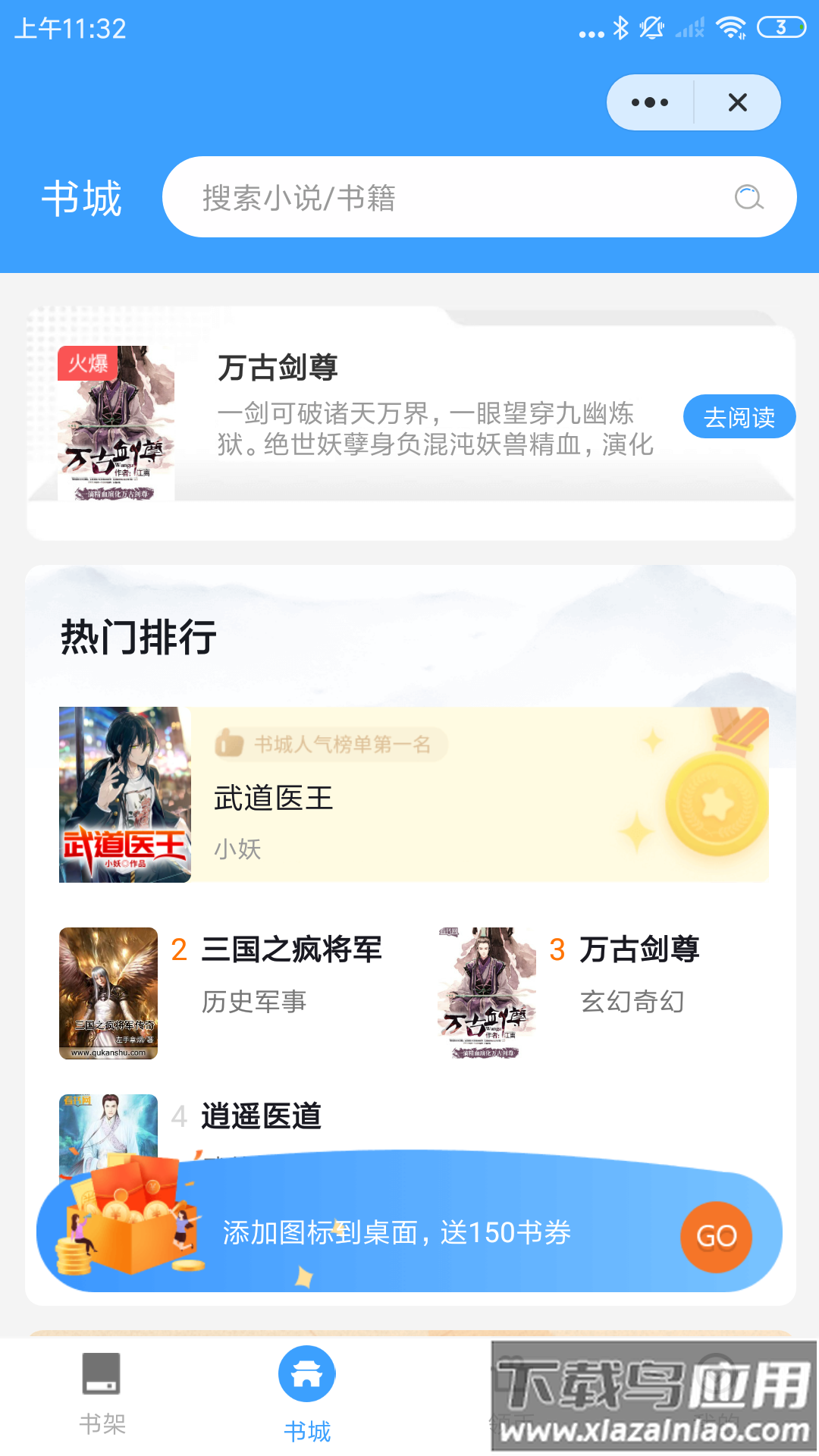Select the 书架 bookshelf icon in bottom navigation
Screen dimensions: 819x1456
(101, 1374)
